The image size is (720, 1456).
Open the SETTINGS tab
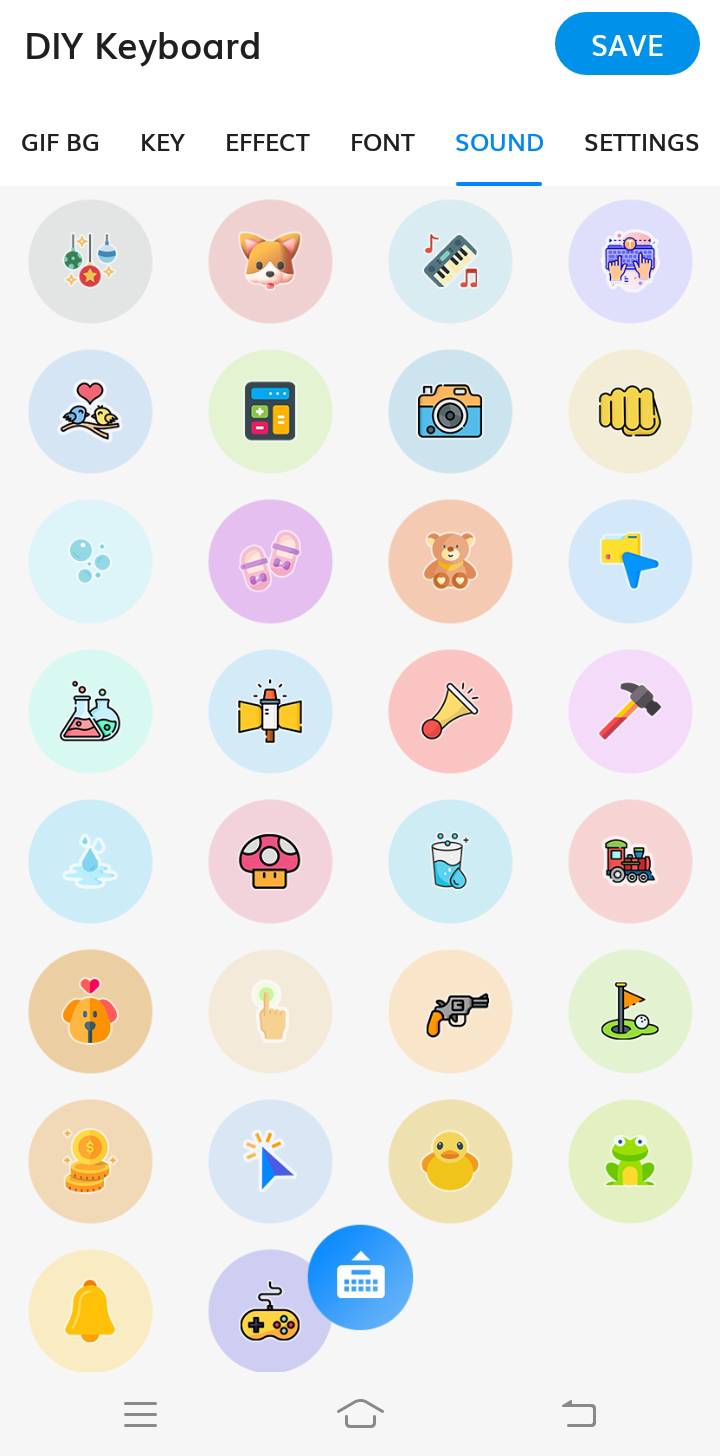coord(641,143)
